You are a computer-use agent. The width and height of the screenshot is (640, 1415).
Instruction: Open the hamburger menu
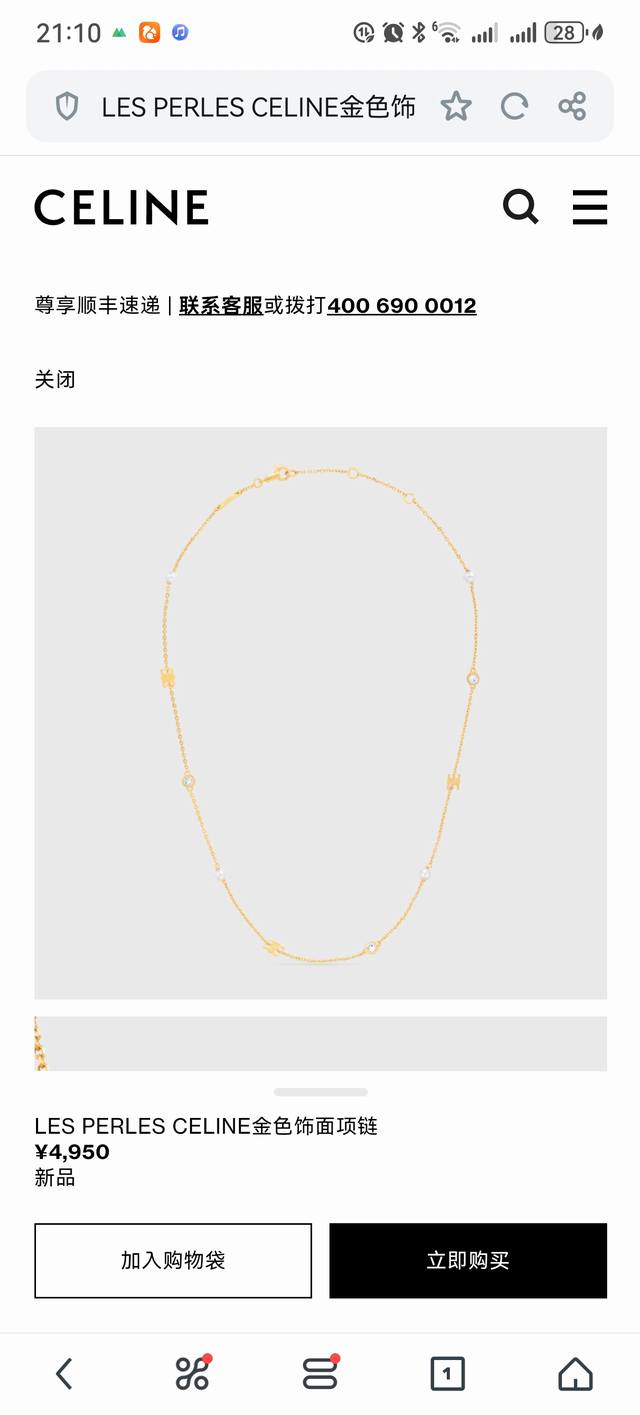590,207
